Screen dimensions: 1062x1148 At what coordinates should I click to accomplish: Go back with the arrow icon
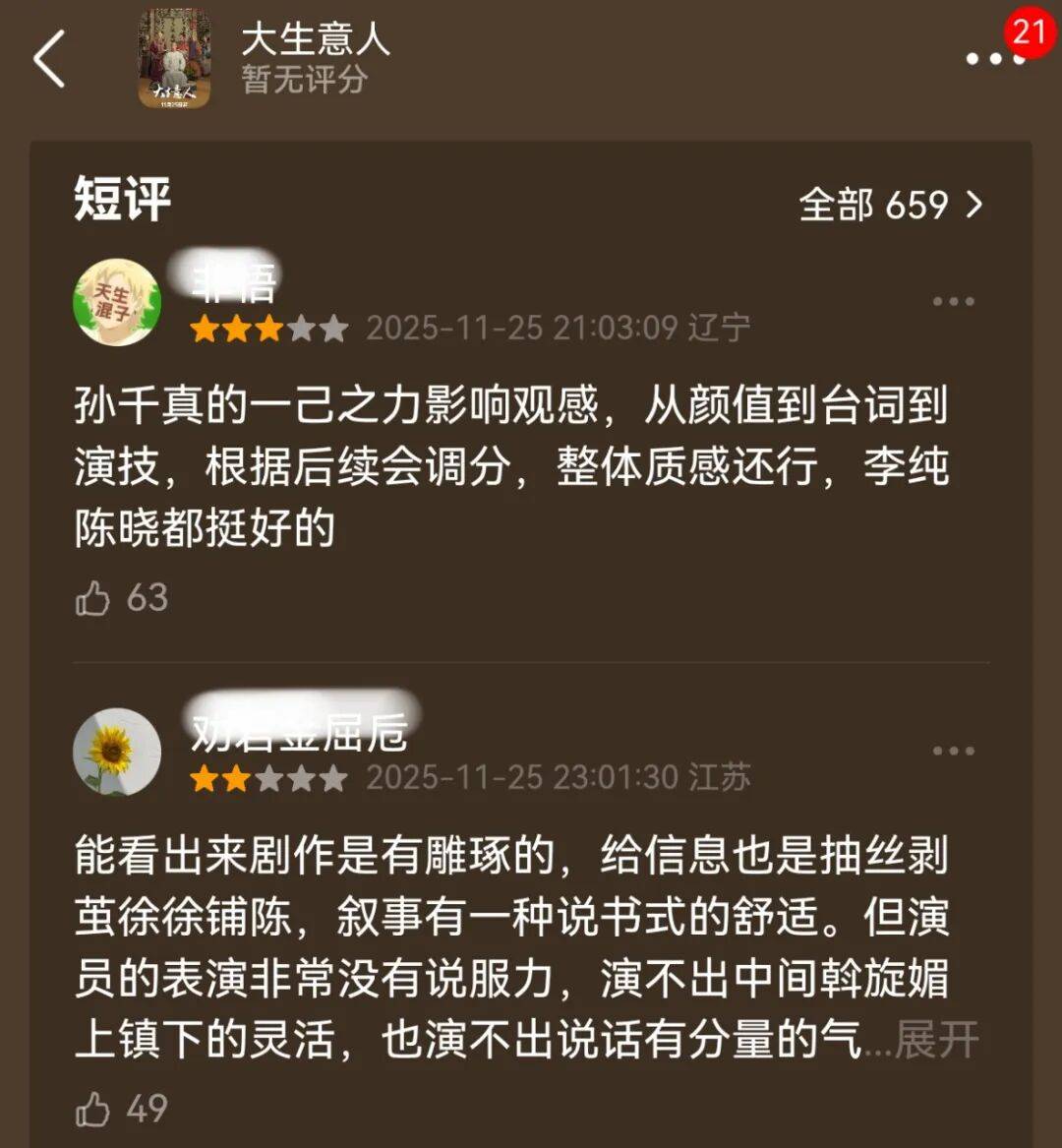49,59
